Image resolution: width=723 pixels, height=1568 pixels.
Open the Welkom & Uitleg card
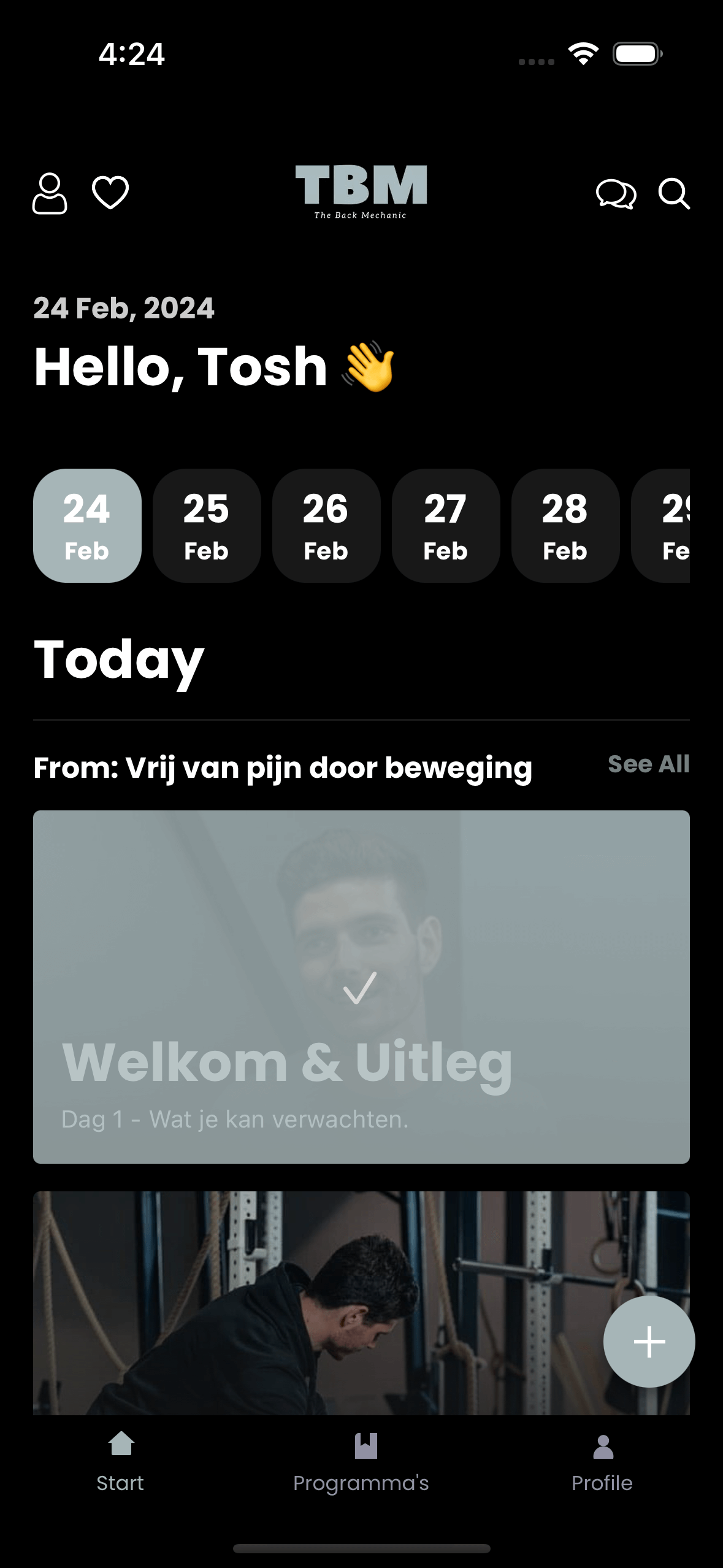tap(361, 986)
